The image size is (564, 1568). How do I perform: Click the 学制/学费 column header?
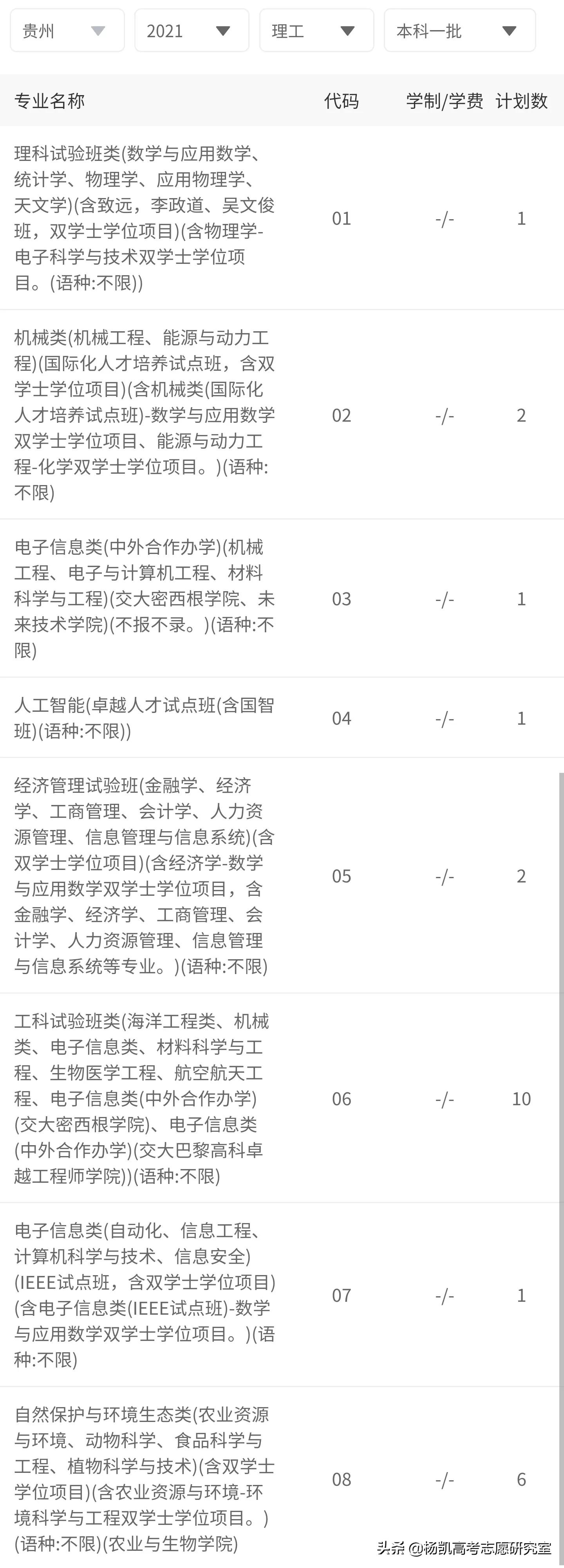click(x=445, y=102)
